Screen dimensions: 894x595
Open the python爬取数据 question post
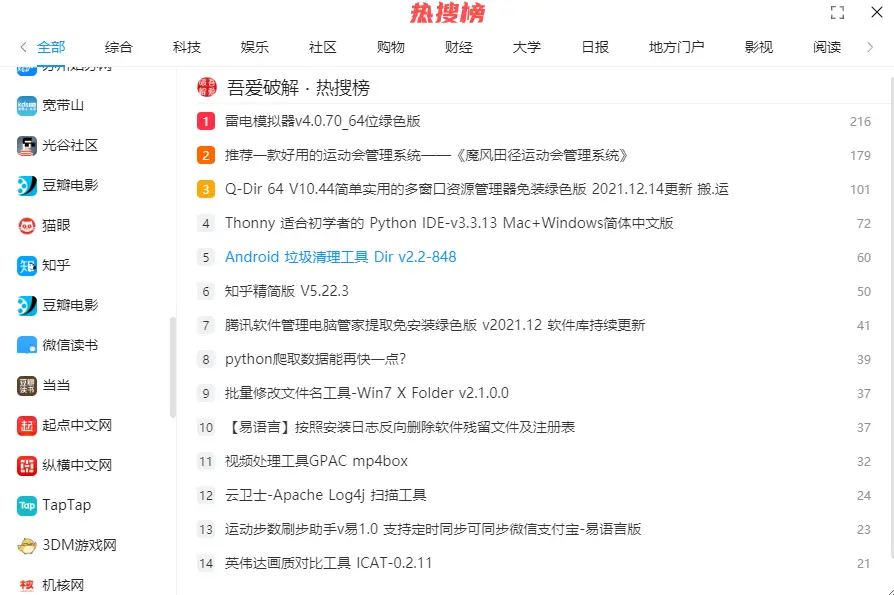pos(315,359)
